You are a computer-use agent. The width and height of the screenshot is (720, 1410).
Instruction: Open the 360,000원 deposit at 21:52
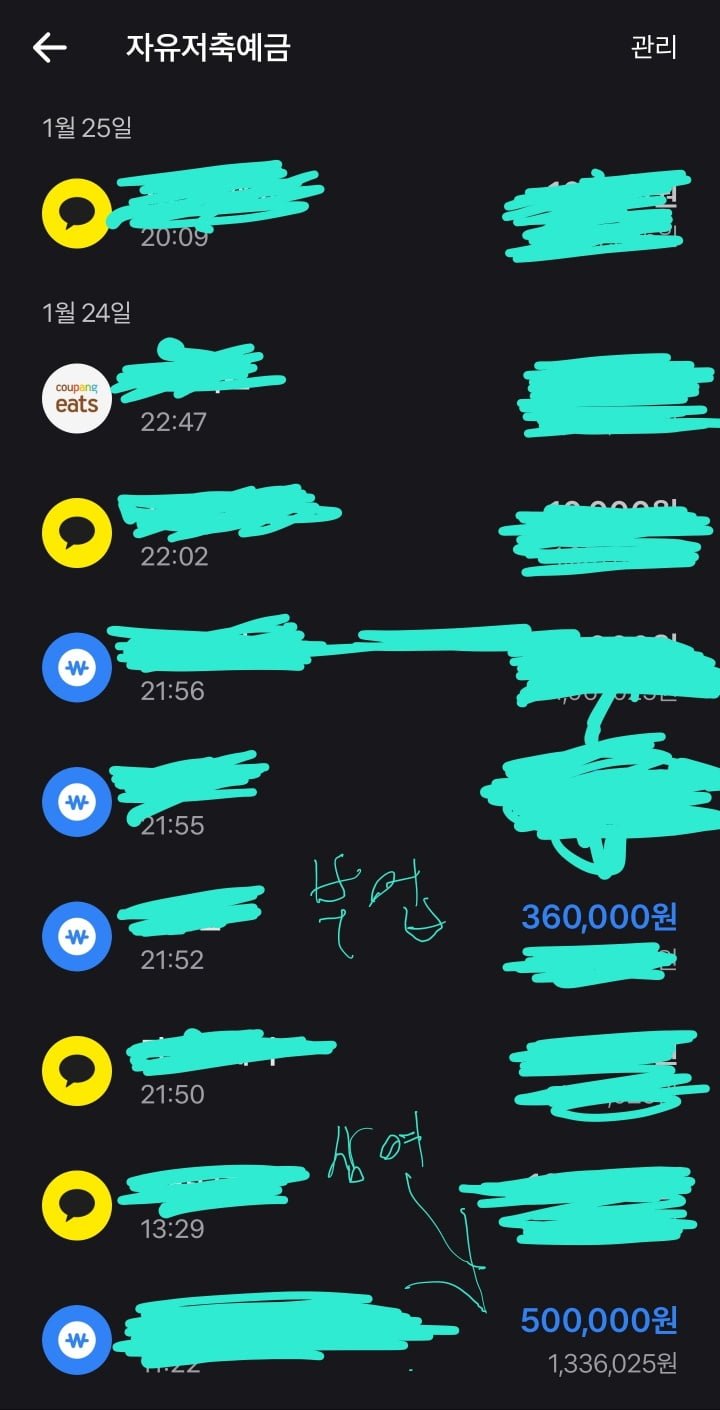pos(360,937)
